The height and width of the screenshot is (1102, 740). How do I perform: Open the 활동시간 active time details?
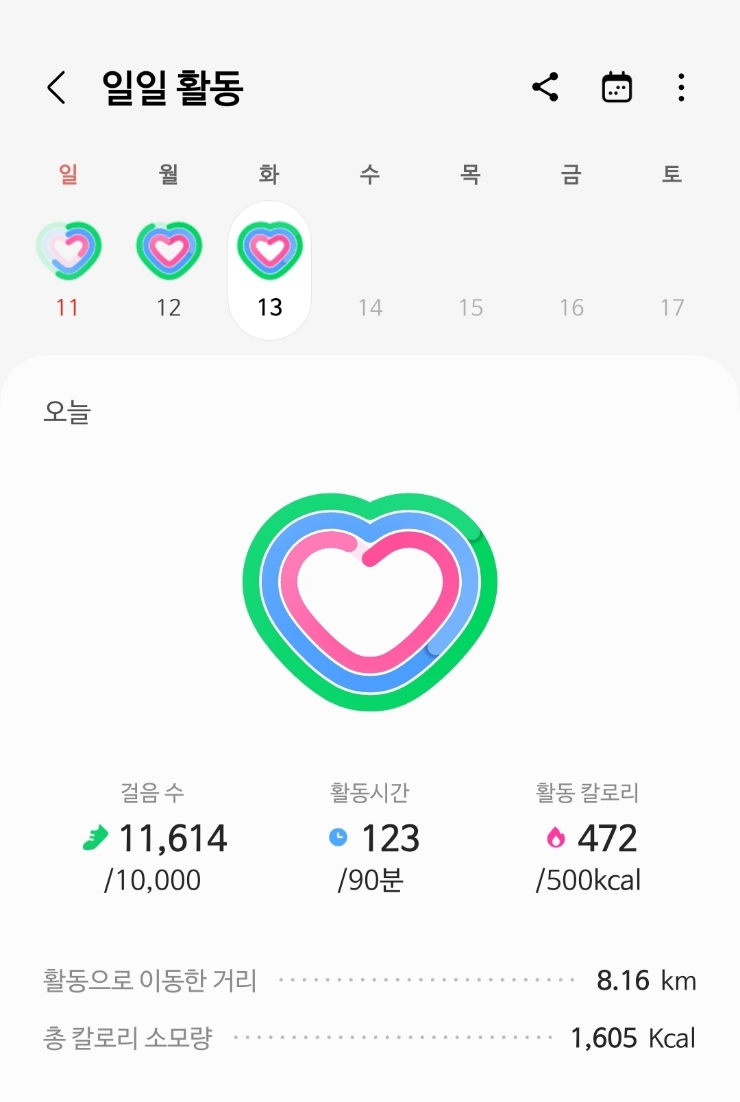click(x=371, y=837)
